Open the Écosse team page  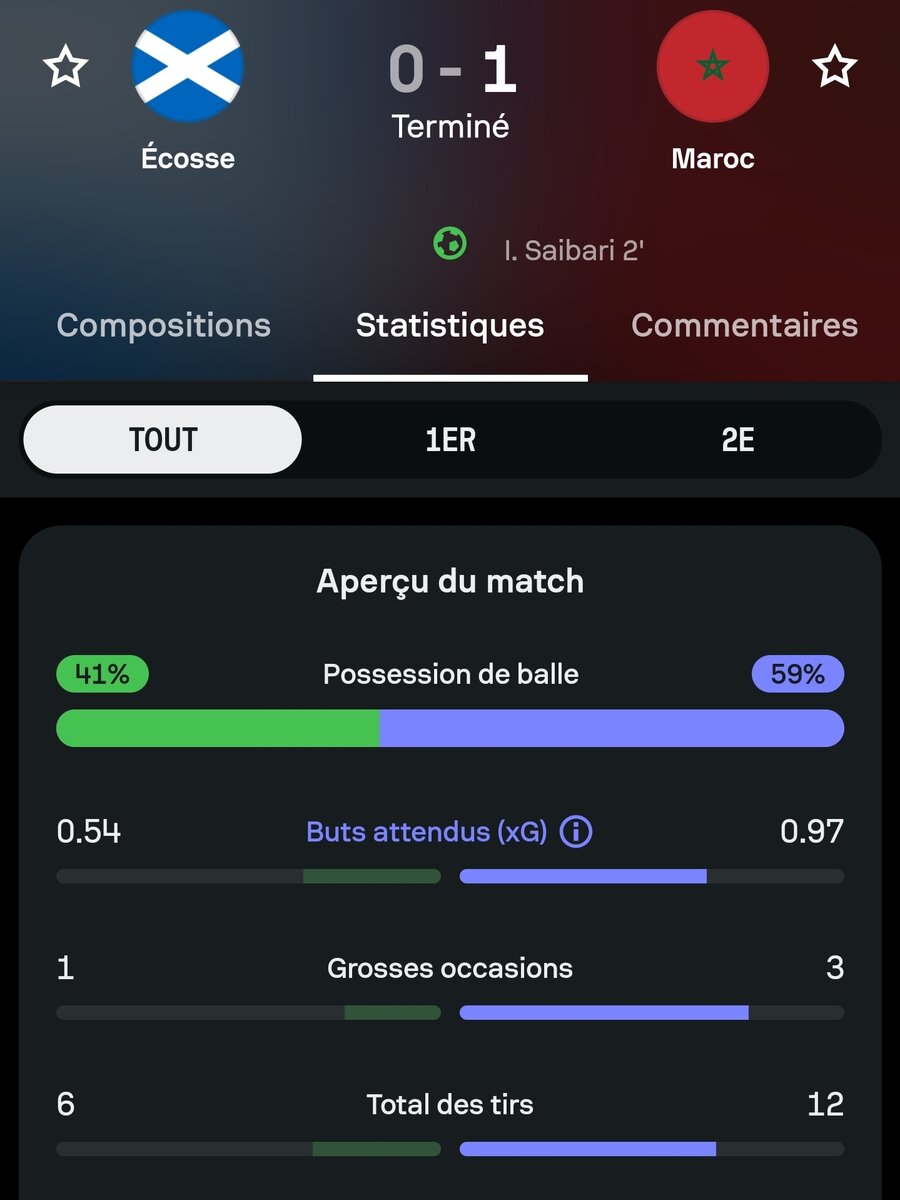tap(188, 92)
